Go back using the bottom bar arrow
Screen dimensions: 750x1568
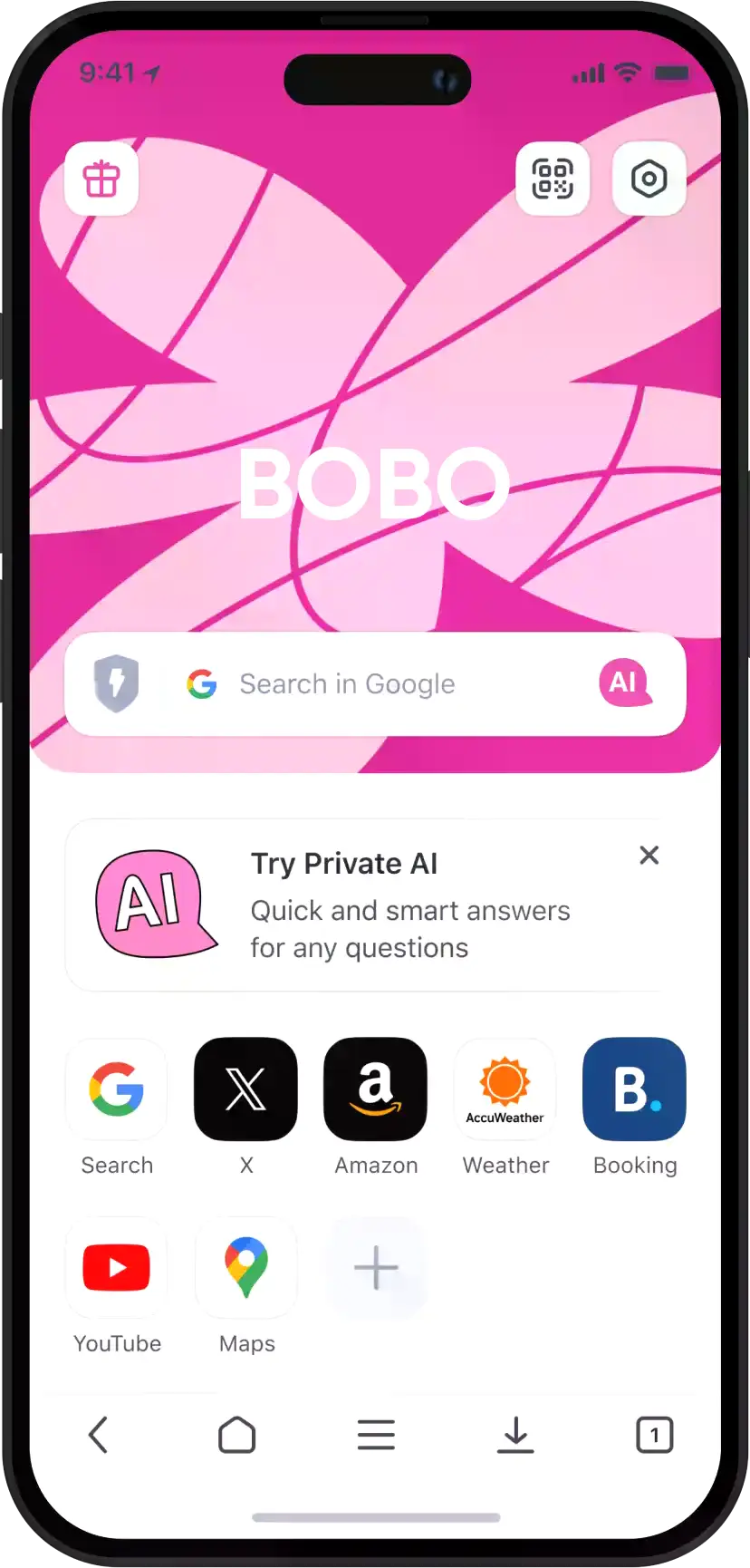click(98, 1435)
